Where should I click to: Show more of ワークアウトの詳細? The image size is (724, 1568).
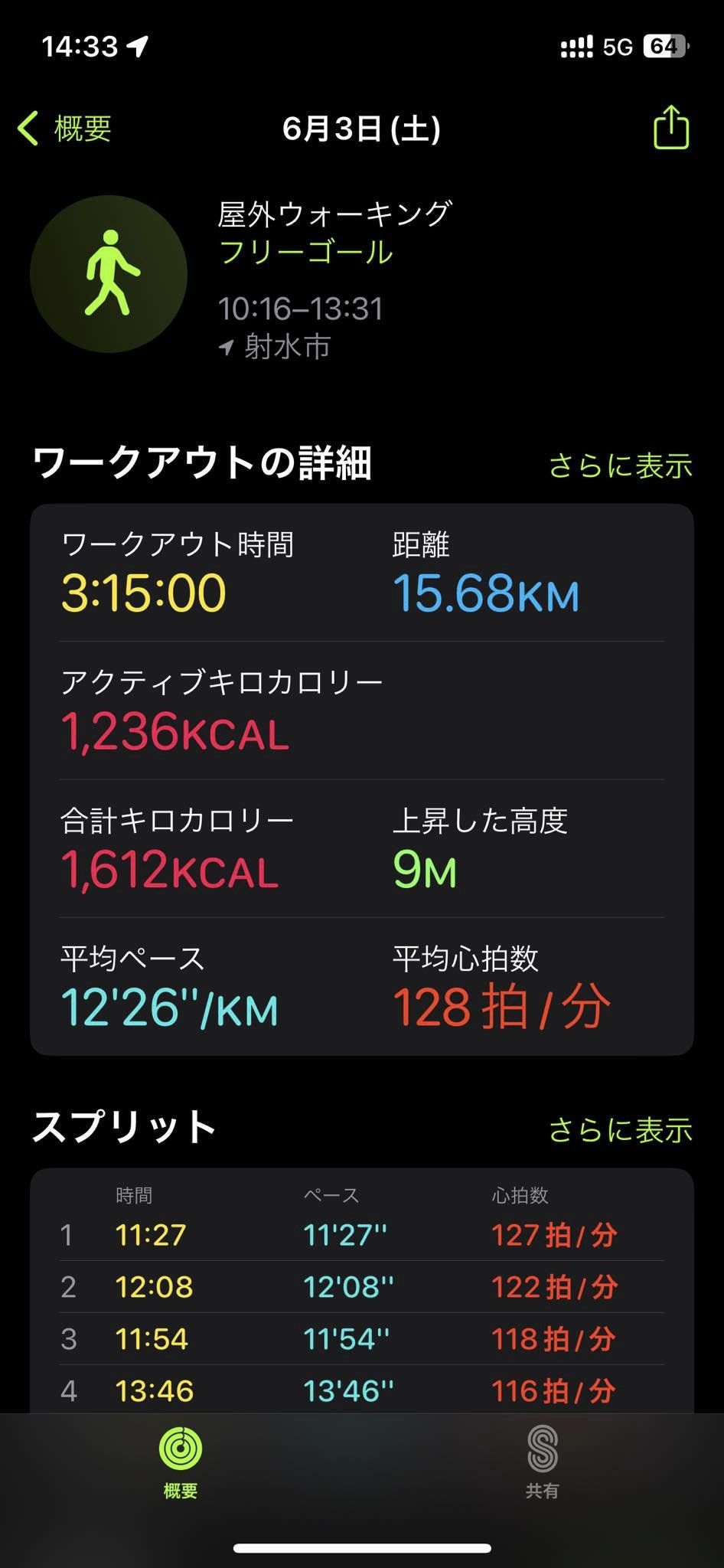pos(620,465)
